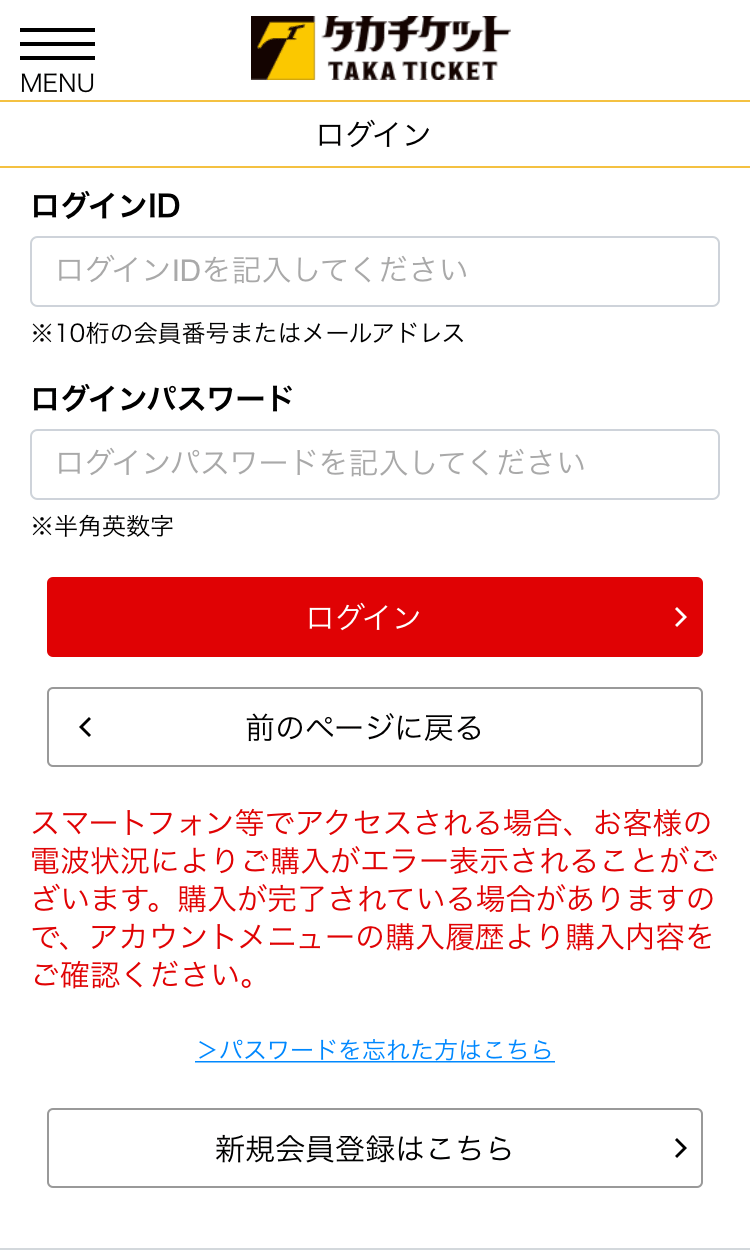Open the hamburger MENU icon
The image size is (750, 1250).
pyautogui.click(x=55, y=42)
